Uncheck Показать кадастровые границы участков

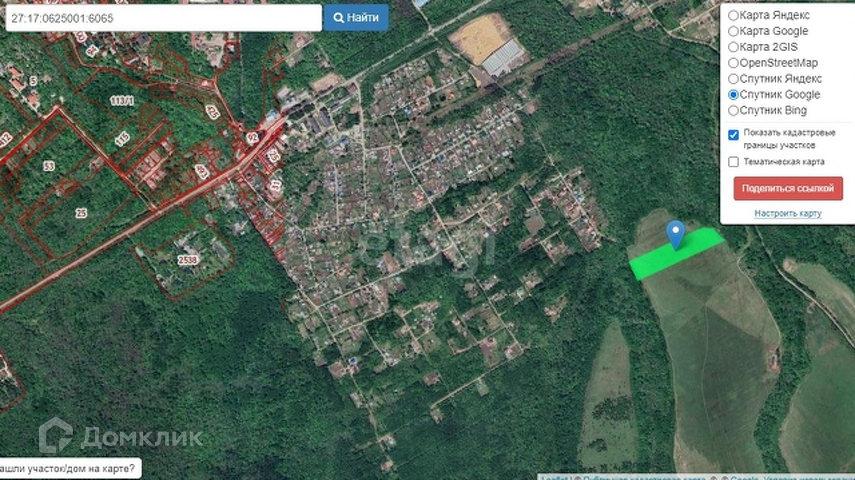click(733, 135)
